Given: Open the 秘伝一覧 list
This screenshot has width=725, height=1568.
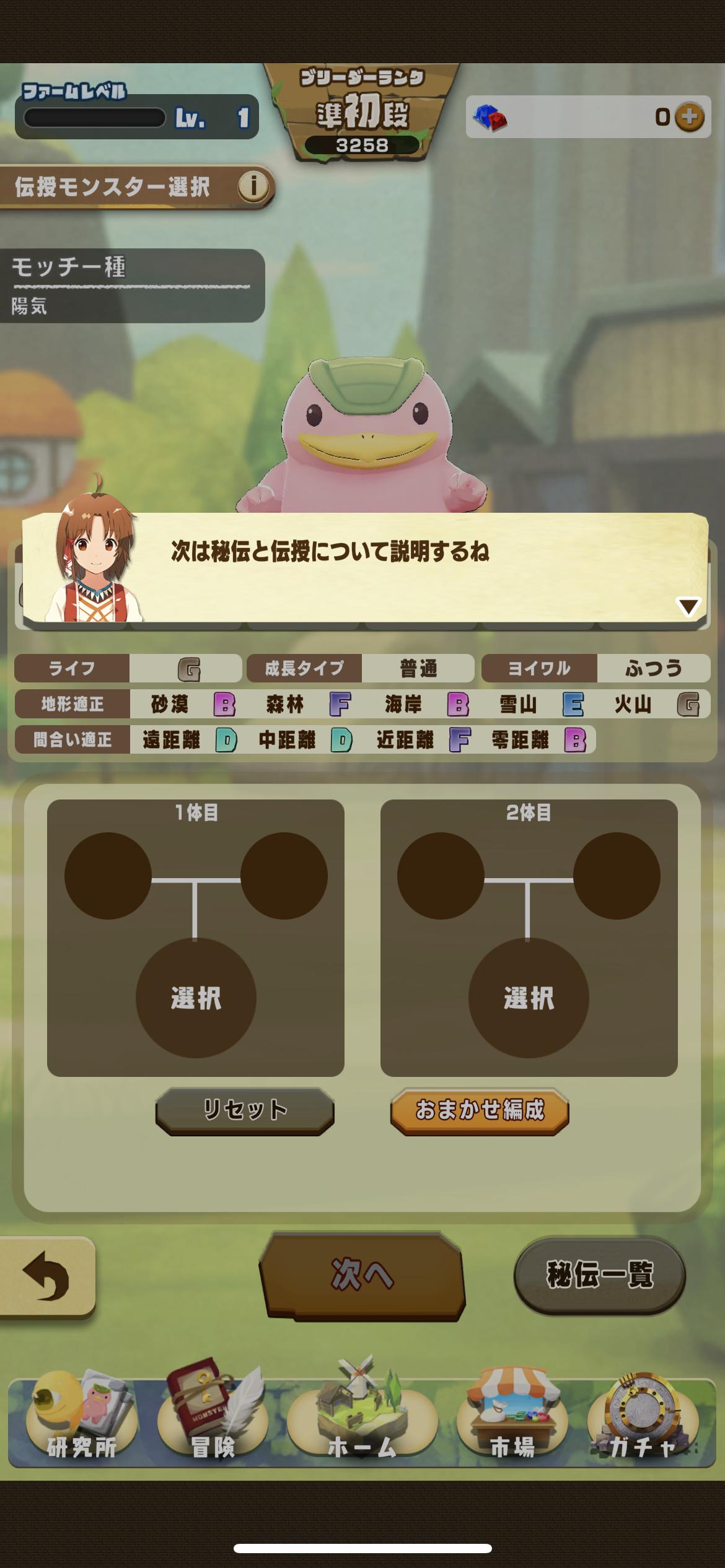Looking at the screenshot, I should pyautogui.click(x=599, y=1275).
